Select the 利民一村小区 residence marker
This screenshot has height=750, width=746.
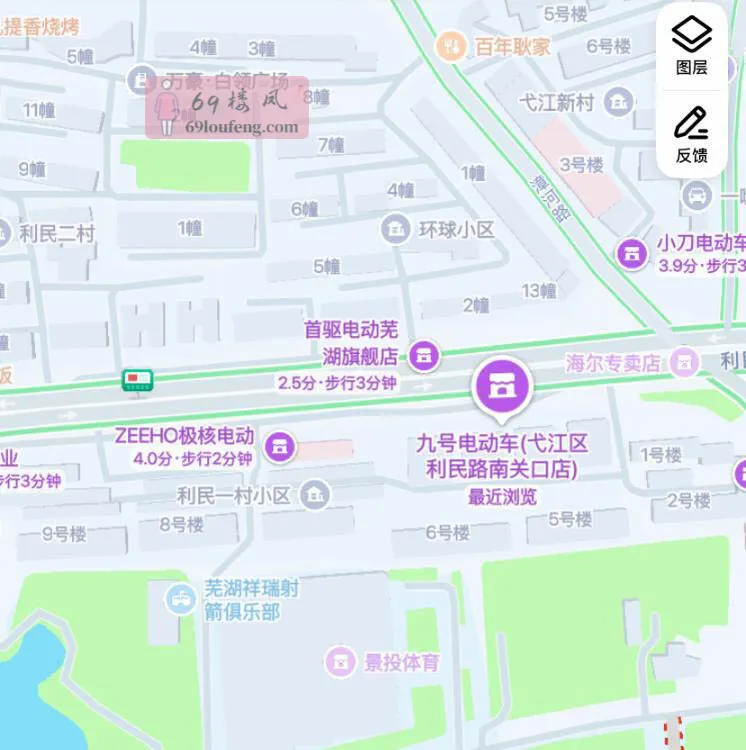pos(312,494)
